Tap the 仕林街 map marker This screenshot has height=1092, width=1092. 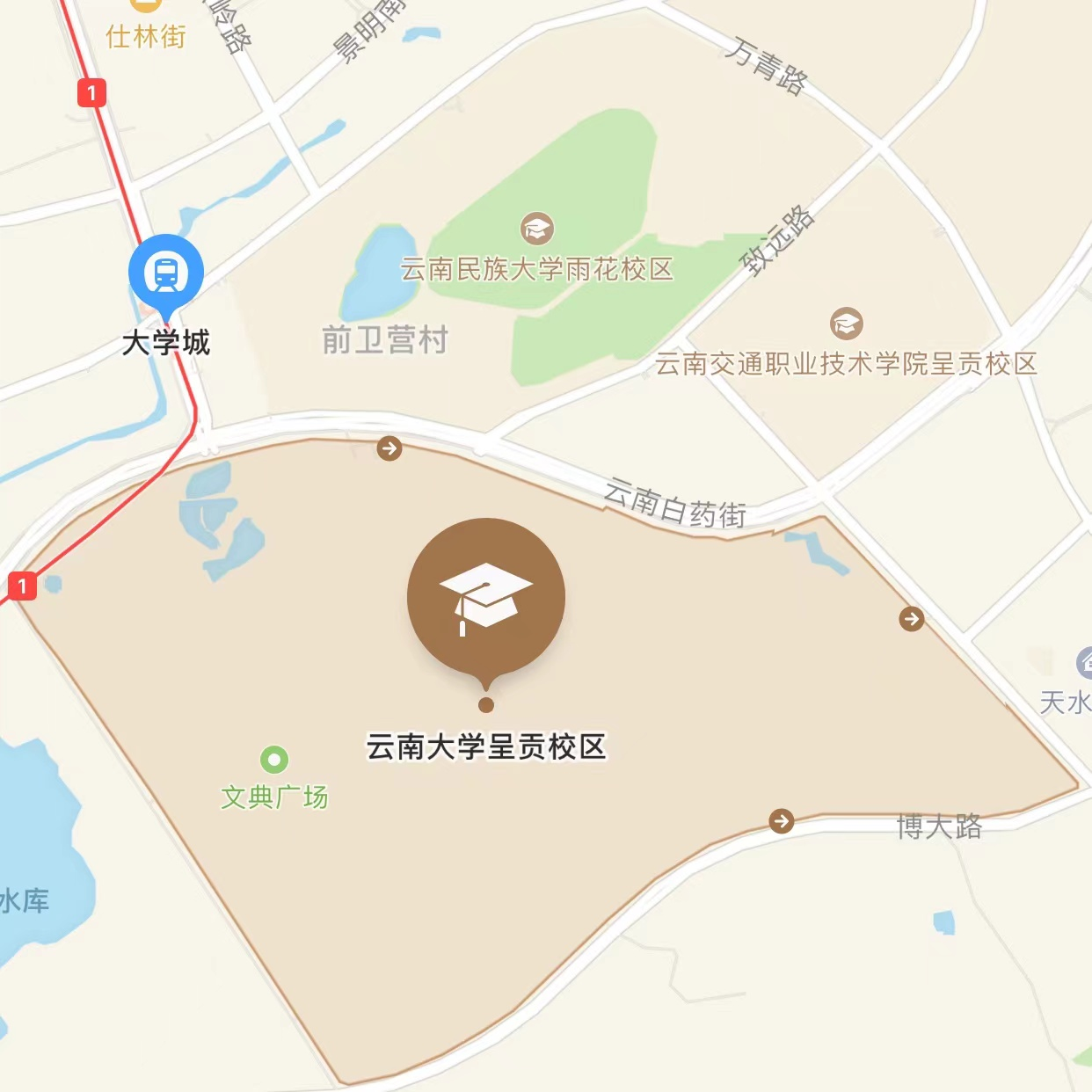click(x=146, y=7)
